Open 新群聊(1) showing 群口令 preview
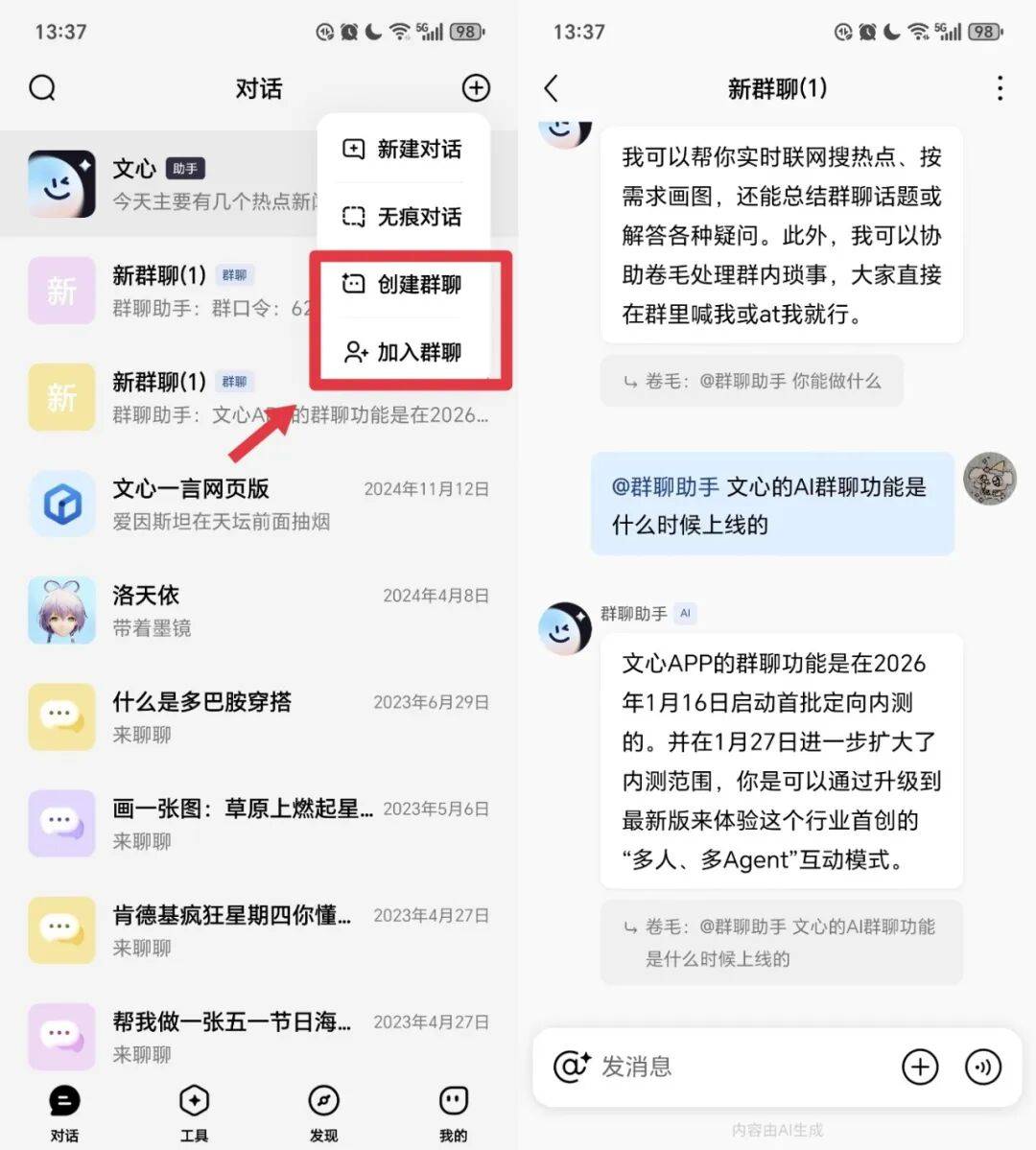The width and height of the screenshot is (1036, 1150). tap(163, 291)
